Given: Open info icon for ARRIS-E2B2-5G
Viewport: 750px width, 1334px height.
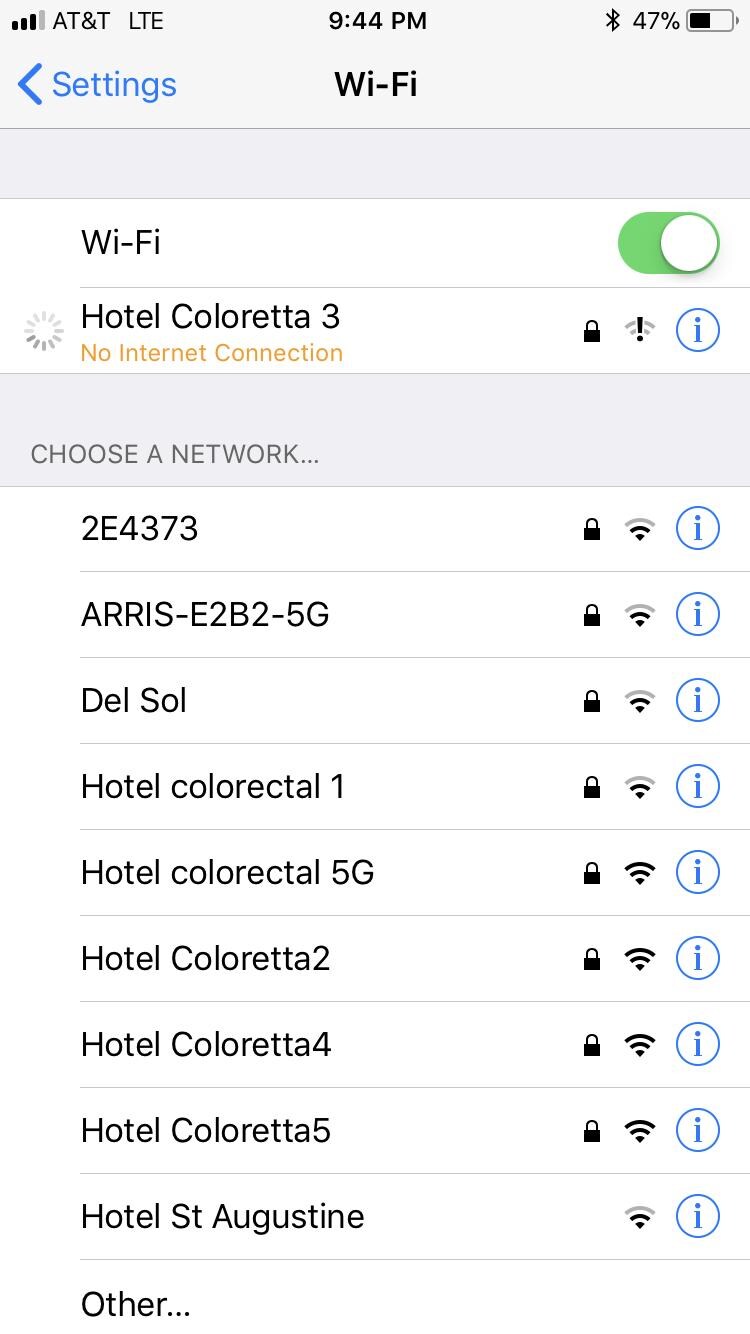Looking at the screenshot, I should pos(697,615).
